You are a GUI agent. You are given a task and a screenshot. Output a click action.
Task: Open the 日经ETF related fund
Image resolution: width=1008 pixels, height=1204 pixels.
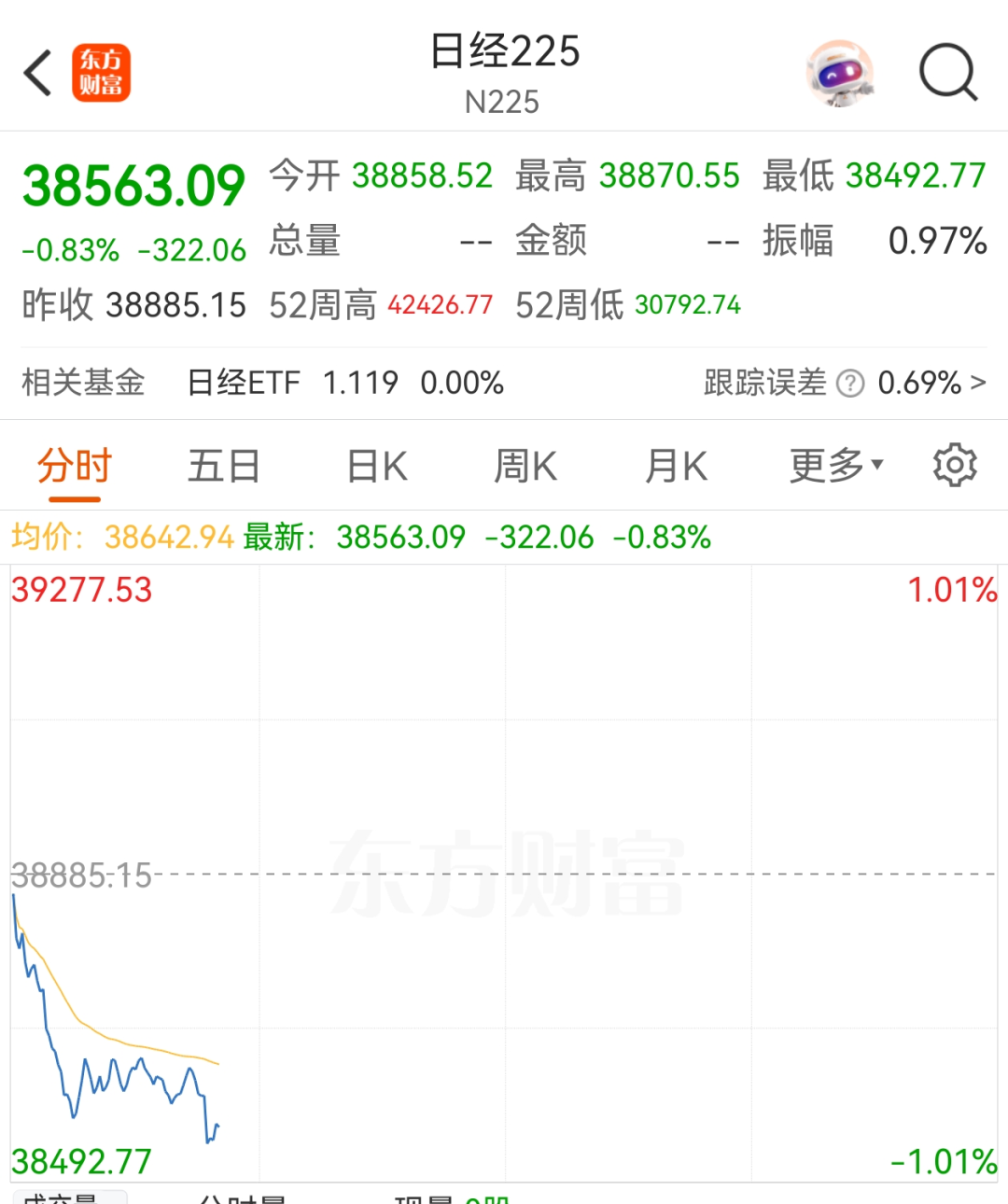(345, 383)
